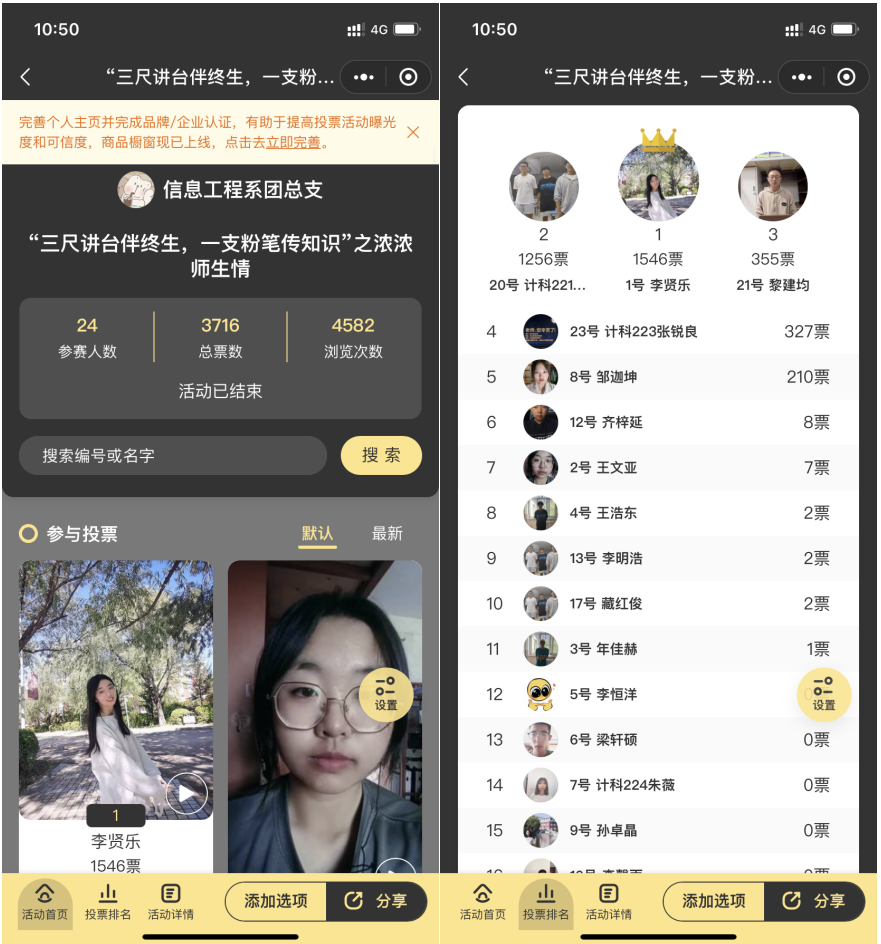Tap the yellow 搜索 button
881x944 pixels.
pos(381,456)
